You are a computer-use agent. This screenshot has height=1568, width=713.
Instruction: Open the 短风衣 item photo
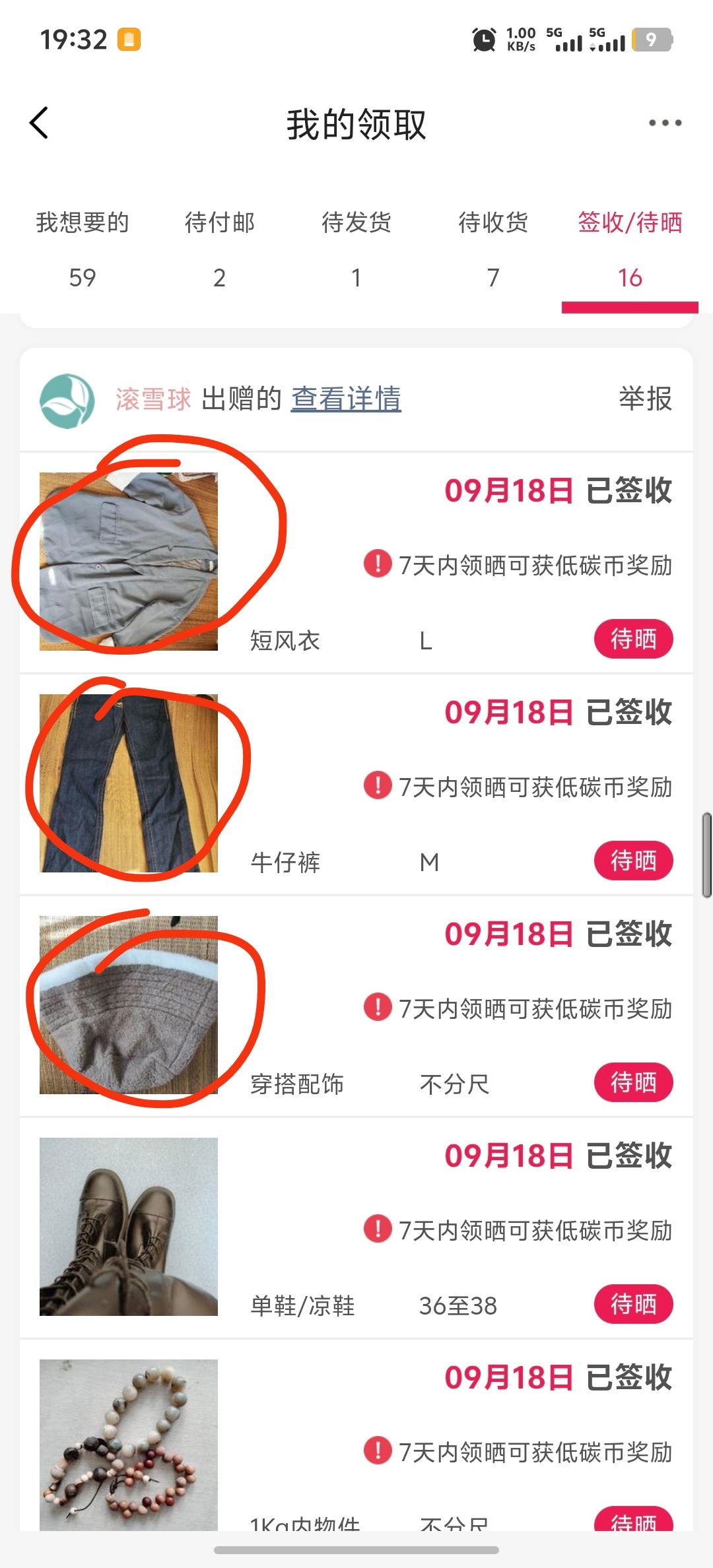(129, 562)
